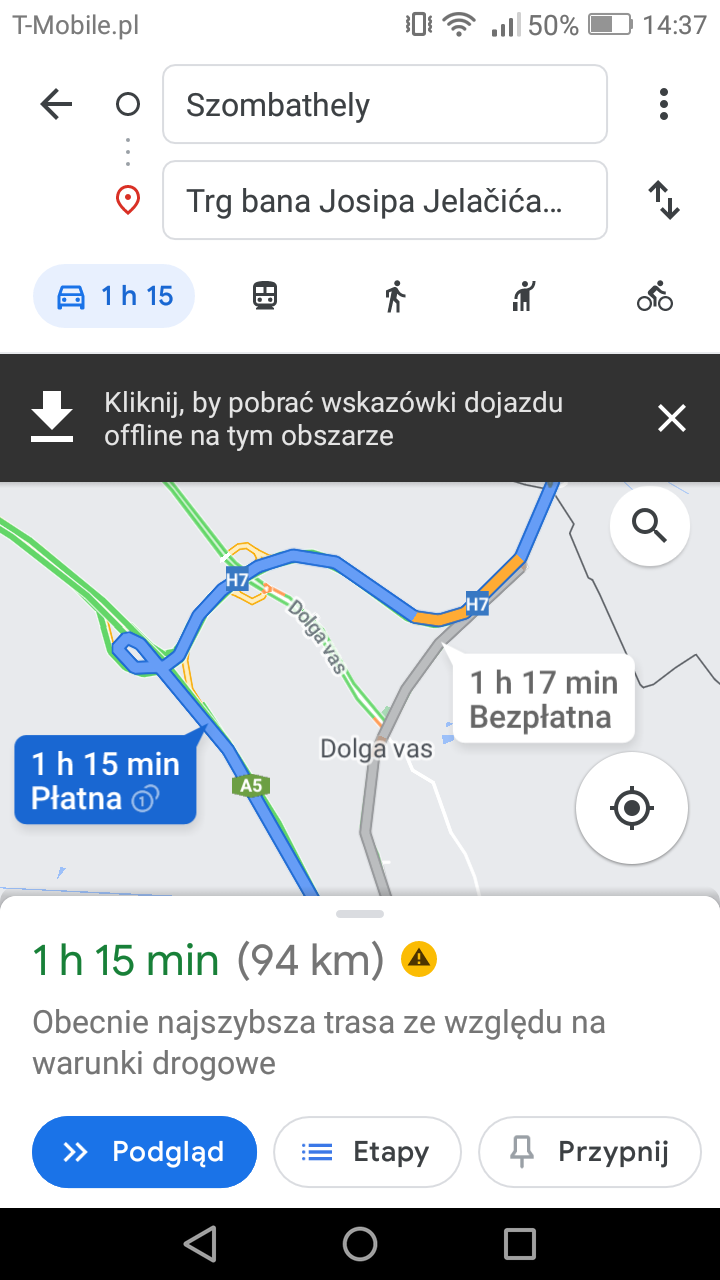This screenshot has width=720, height=1280.
Task: Open the Etapy steps list
Action: point(367,1152)
